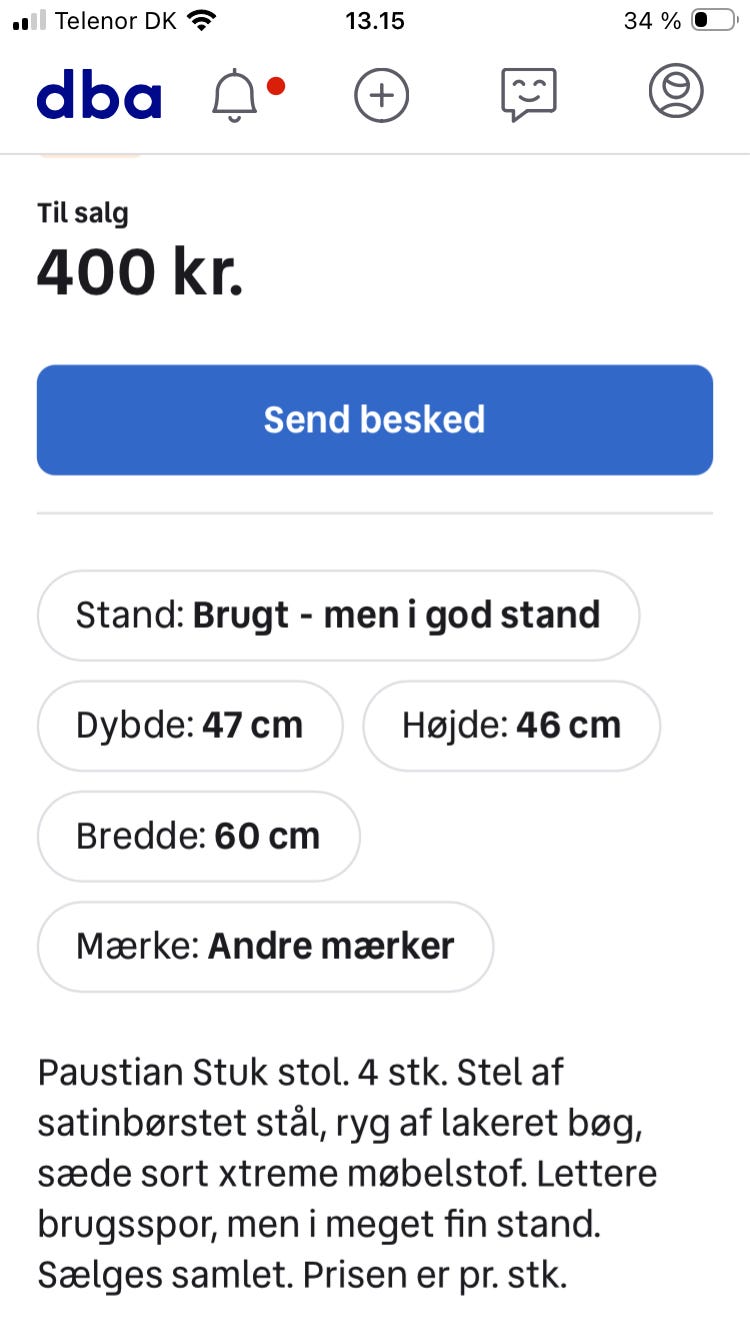
Task: Tap the Telenor DK carrier label
Action: [x=117, y=20]
